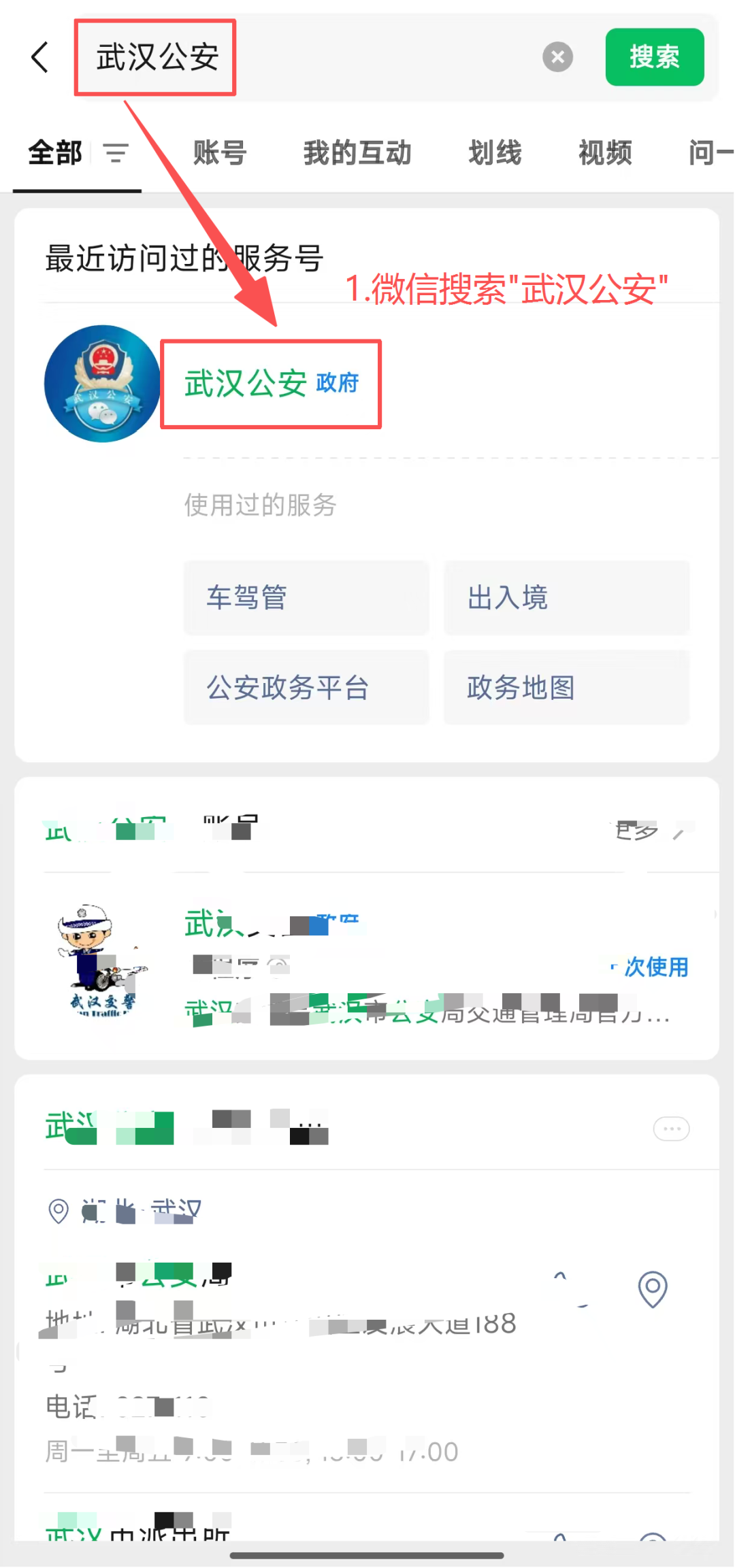
Task: Open the 我的互动 tab
Action: click(357, 153)
